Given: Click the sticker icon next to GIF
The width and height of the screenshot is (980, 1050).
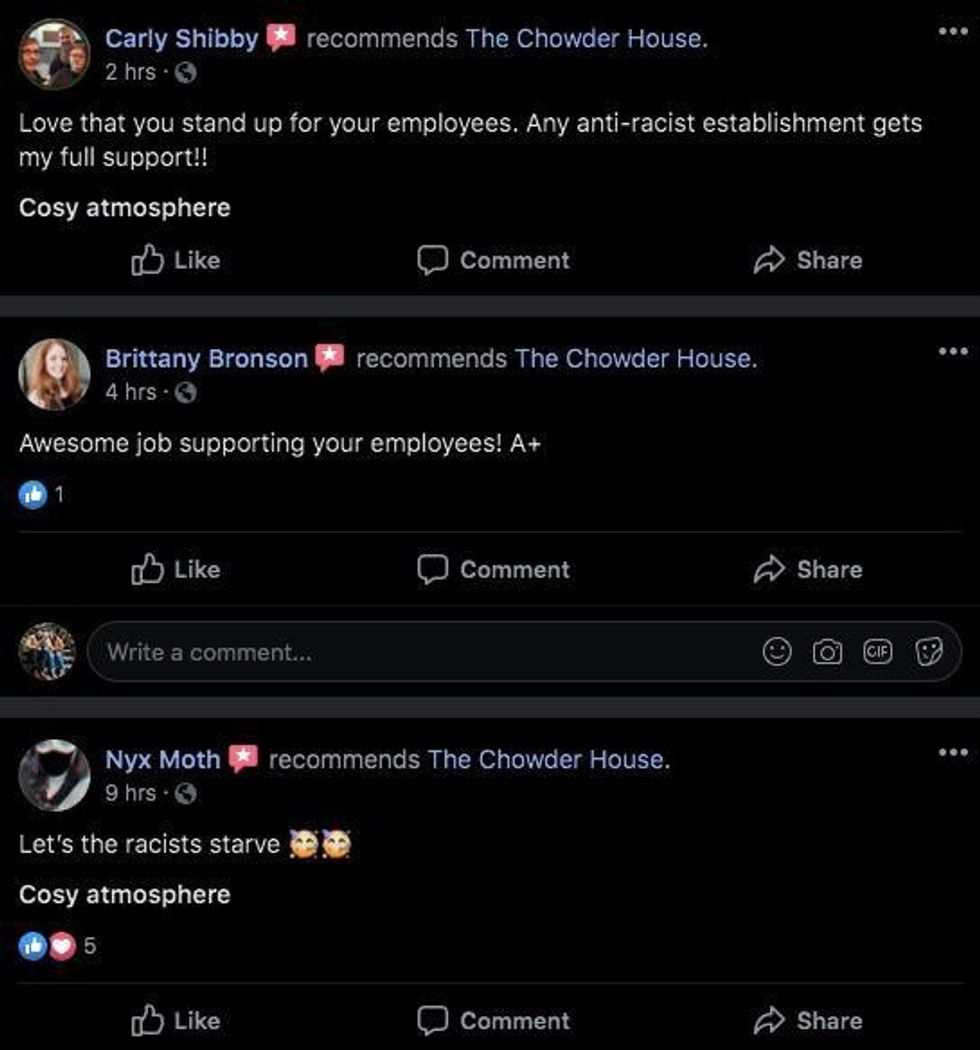Looking at the screenshot, I should click(x=930, y=651).
